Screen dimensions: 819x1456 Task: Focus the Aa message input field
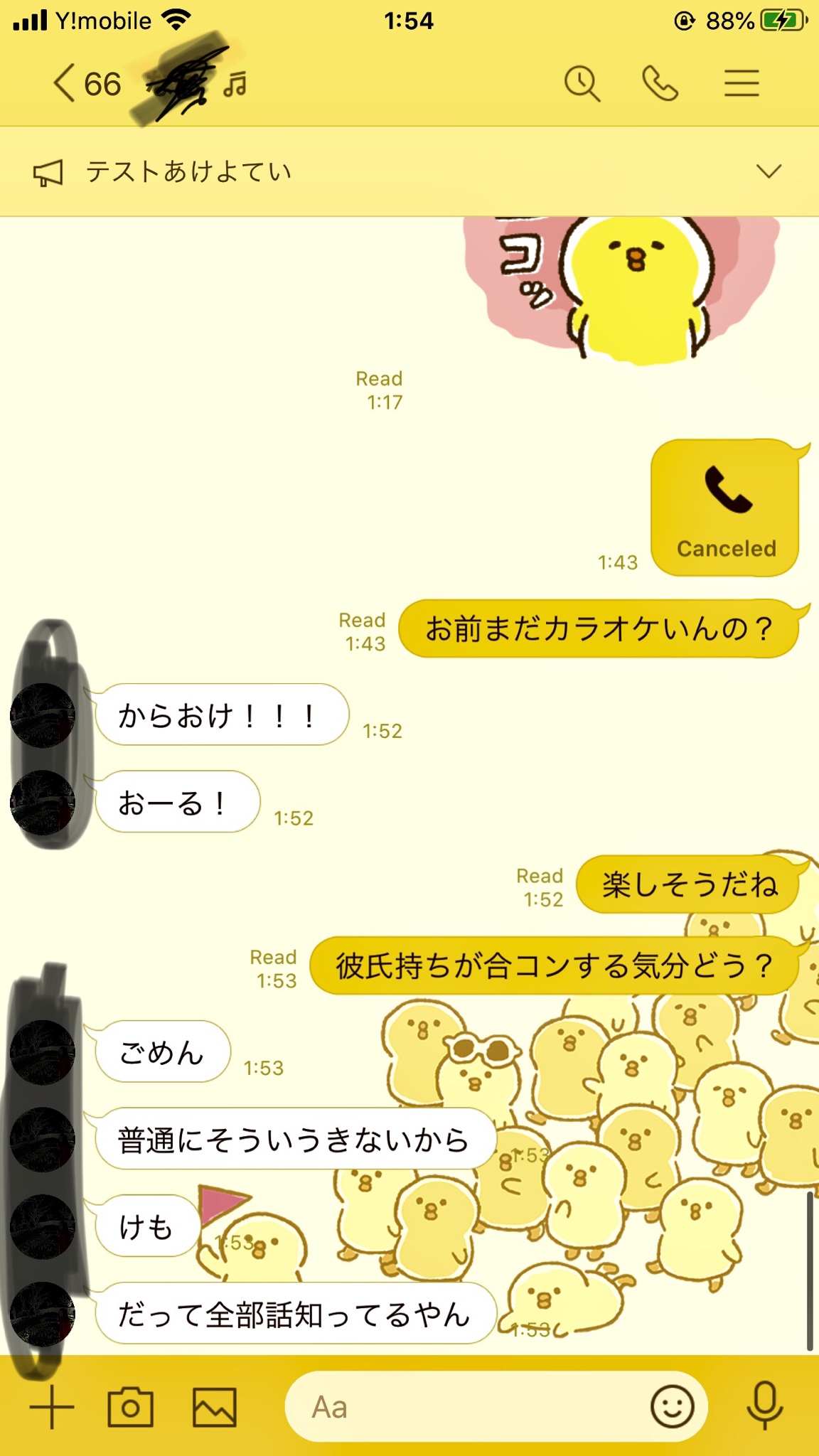point(469,1407)
